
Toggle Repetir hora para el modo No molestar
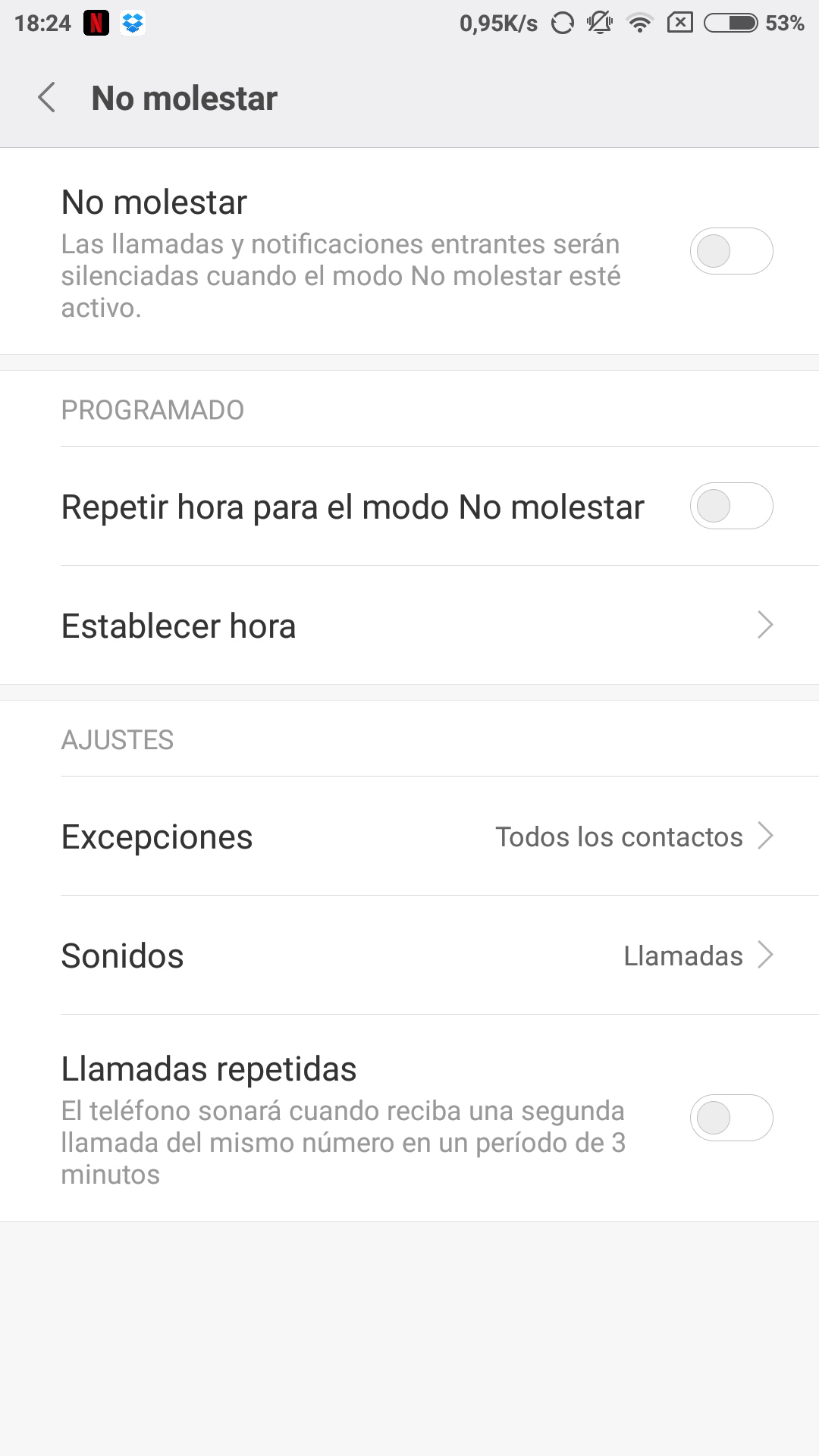tap(730, 506)
